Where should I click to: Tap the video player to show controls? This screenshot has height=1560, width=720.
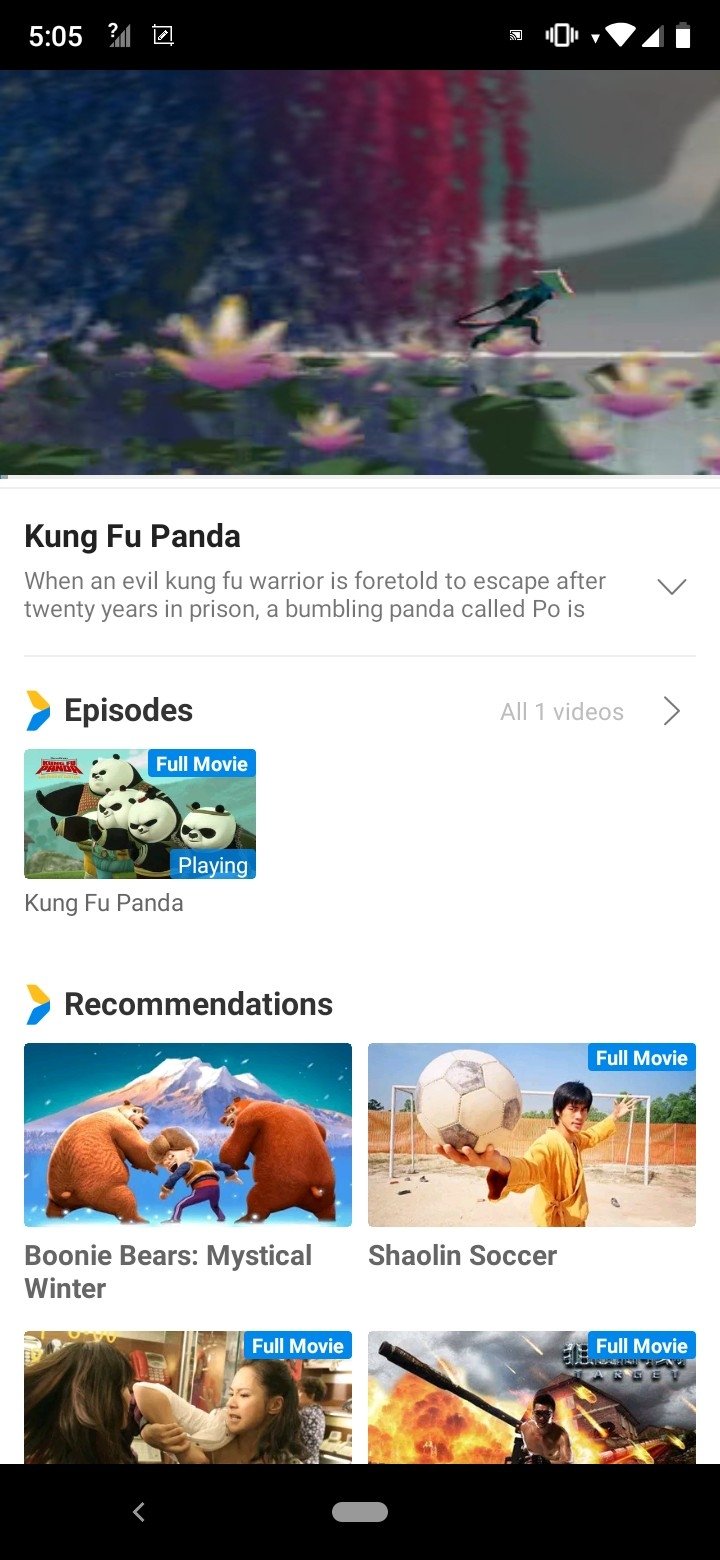tap(360, 273)
